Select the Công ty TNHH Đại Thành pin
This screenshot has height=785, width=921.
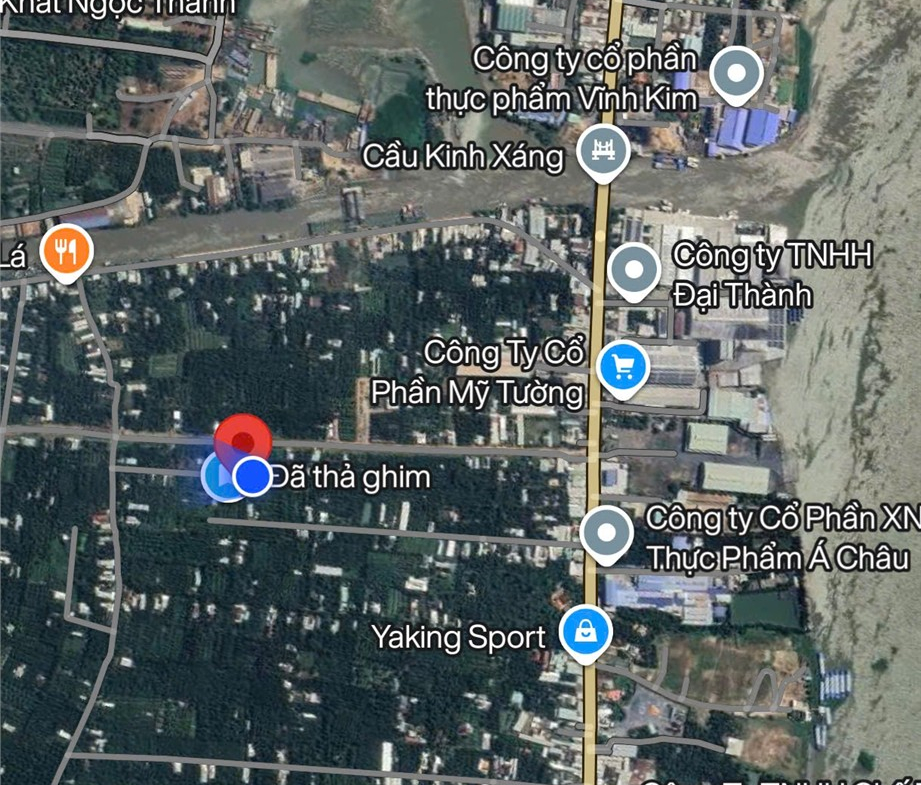pos(633,270)
